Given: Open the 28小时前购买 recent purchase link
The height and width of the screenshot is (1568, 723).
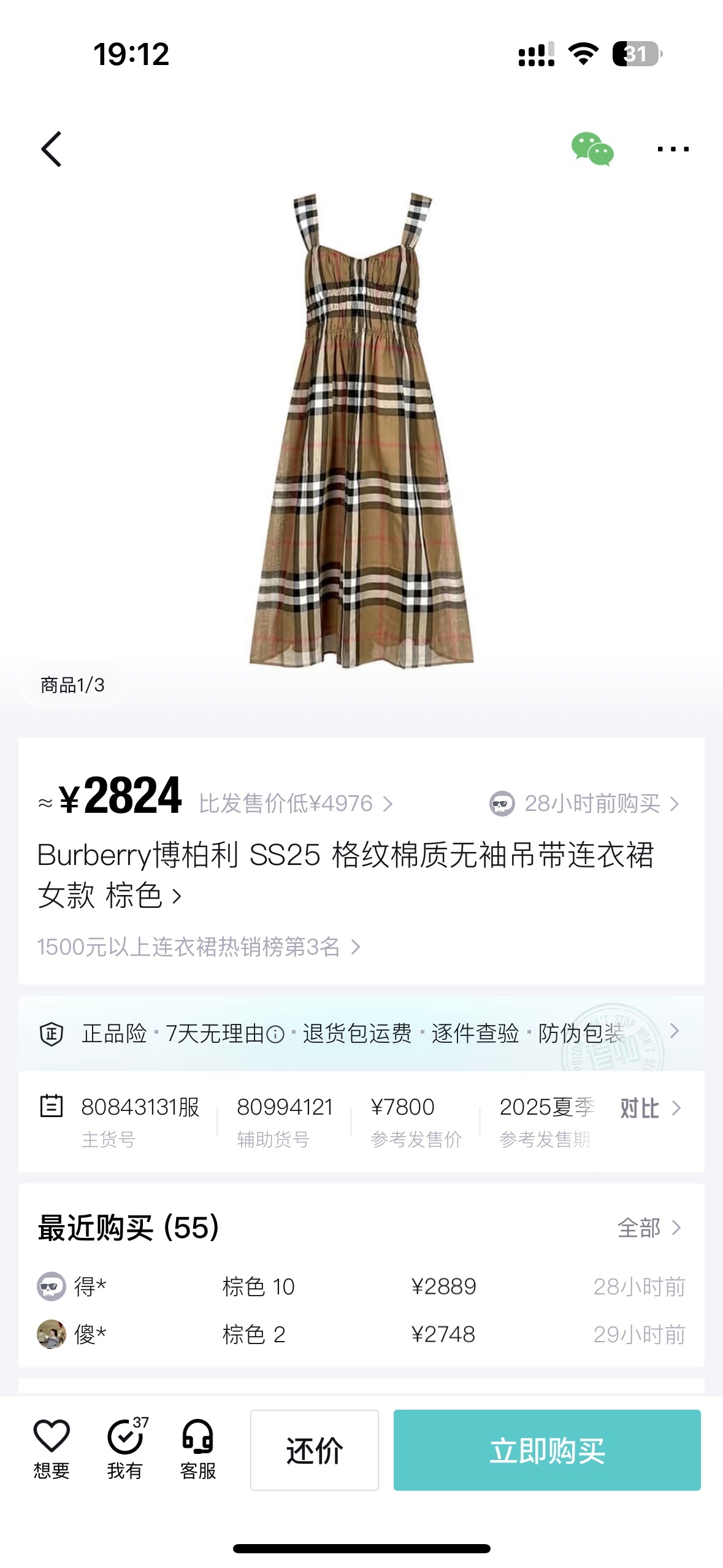Looking at the screenshot, I should pyautogui.click(x=584, y=804).
